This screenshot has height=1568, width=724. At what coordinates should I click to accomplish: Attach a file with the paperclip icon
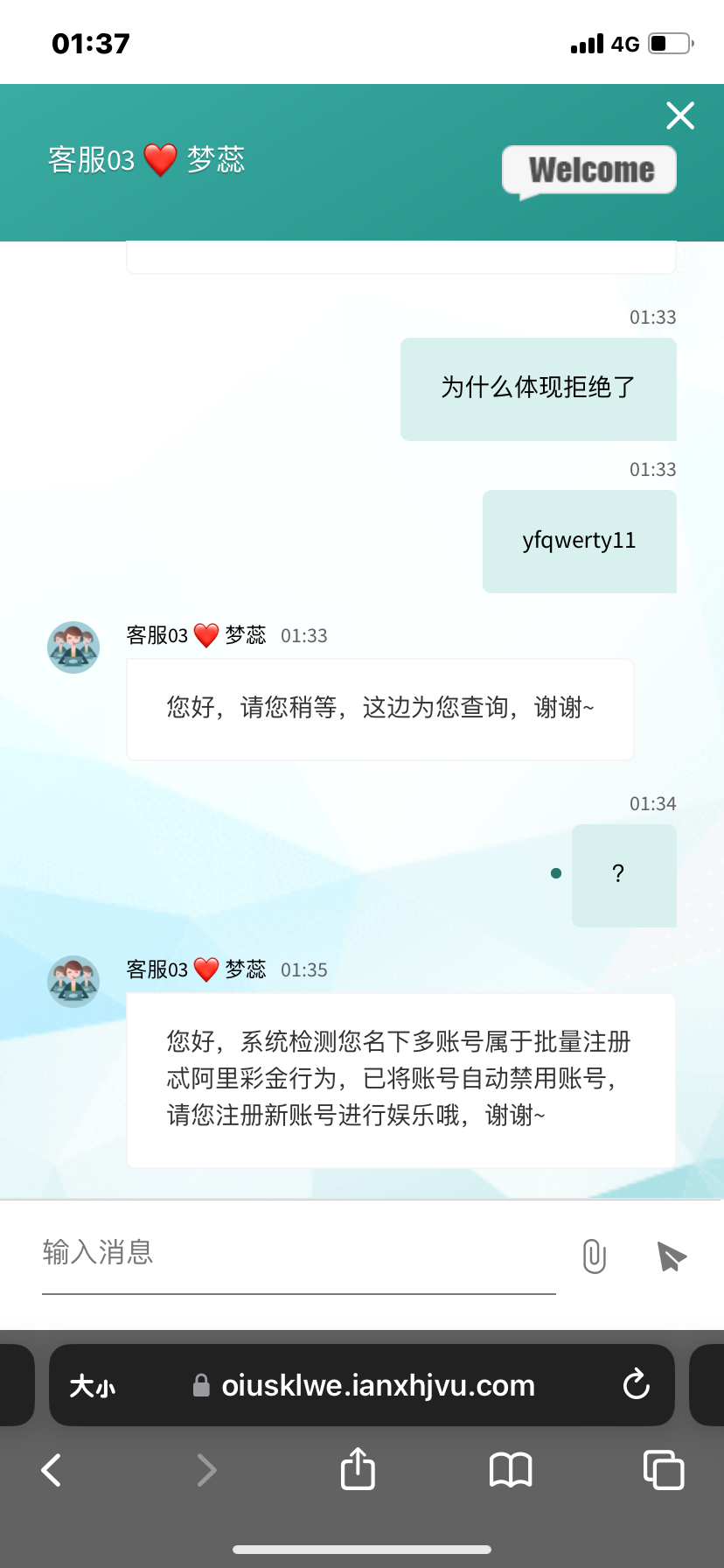coord(594,1256)
